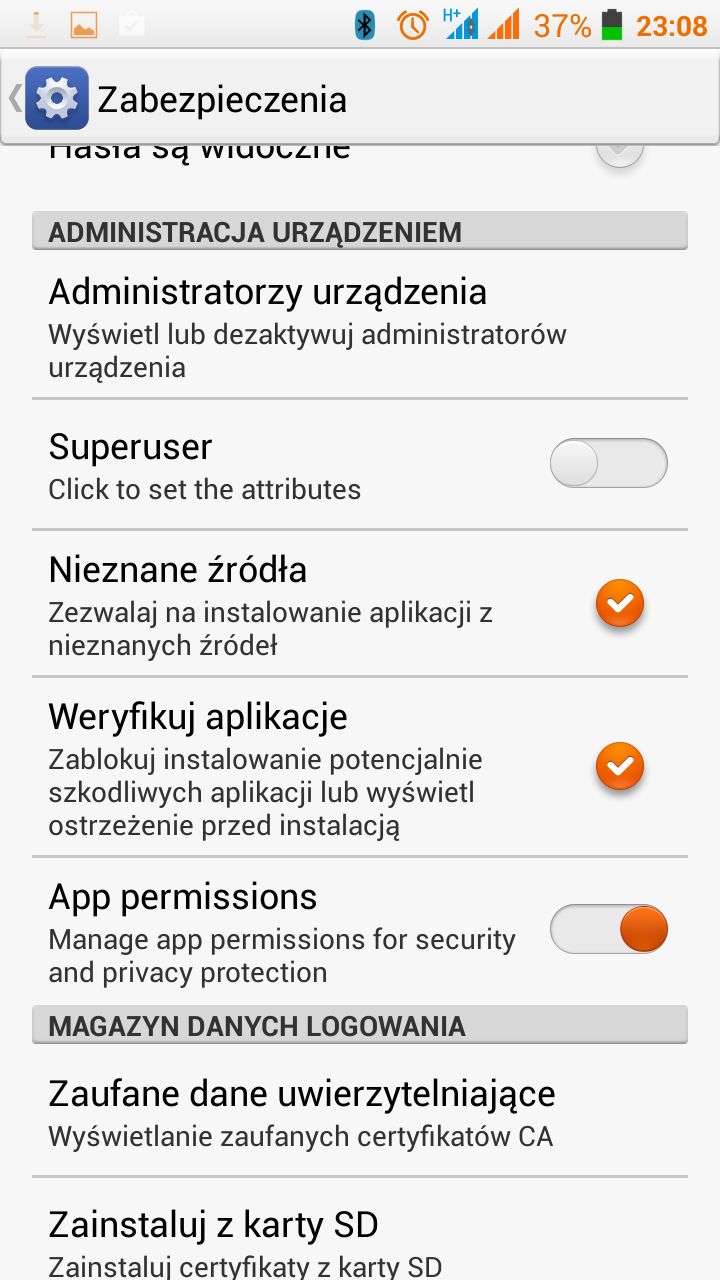Go back via the Zabezpieczenia settings icon
The width and height of the screenshot is (720, 1280).
(x=56, y=98)
